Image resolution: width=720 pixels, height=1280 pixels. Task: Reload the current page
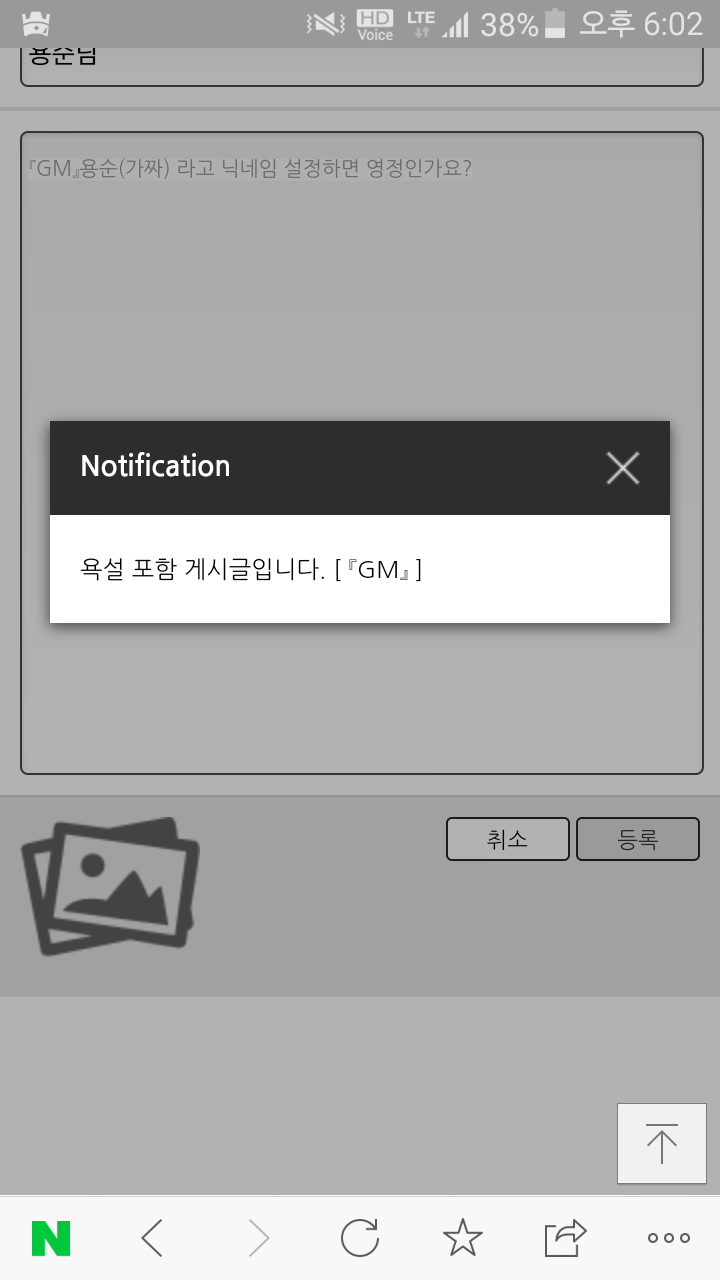click(359, 1239)
